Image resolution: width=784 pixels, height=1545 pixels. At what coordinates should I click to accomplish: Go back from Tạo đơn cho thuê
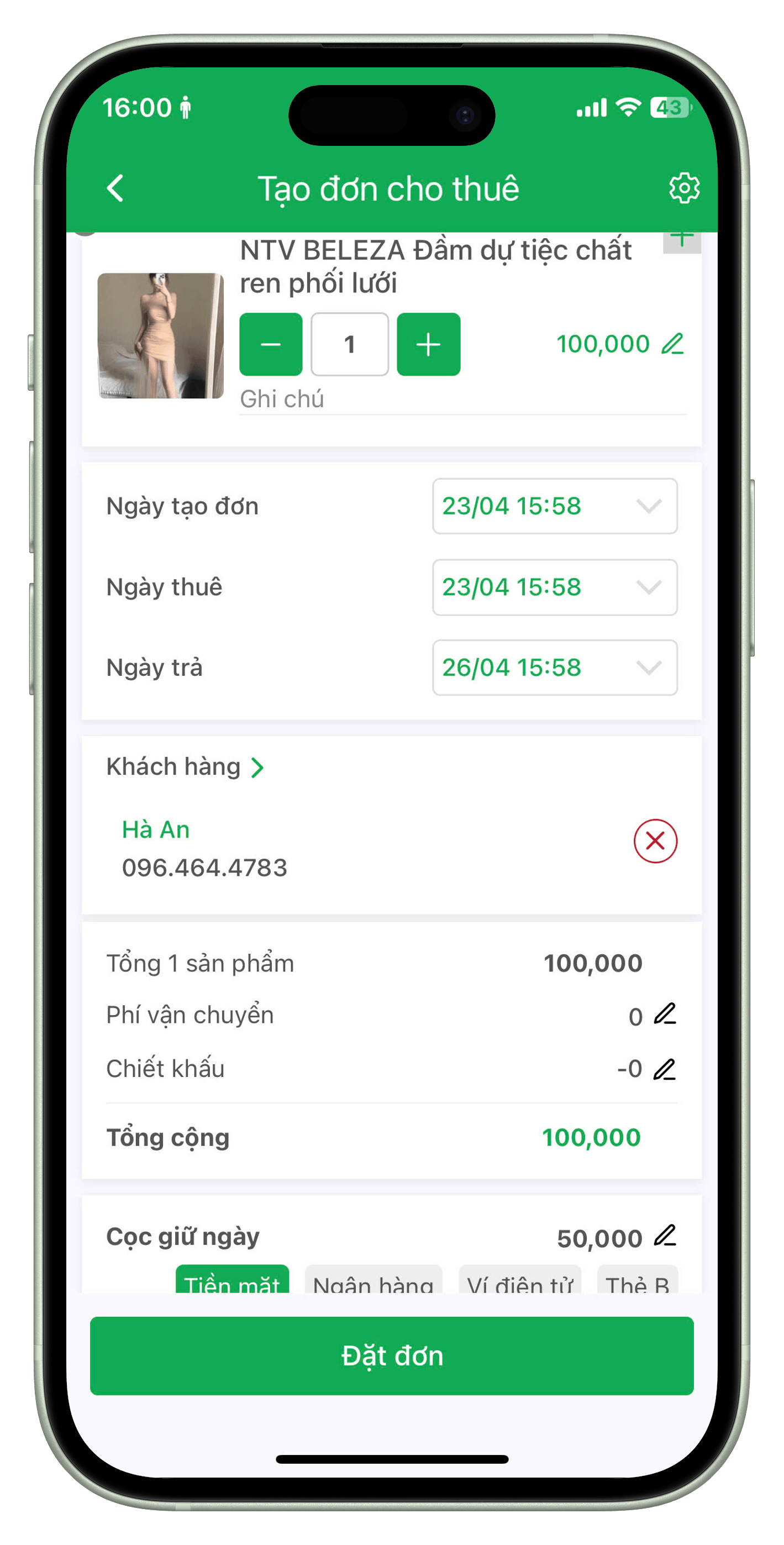point(115,188)
